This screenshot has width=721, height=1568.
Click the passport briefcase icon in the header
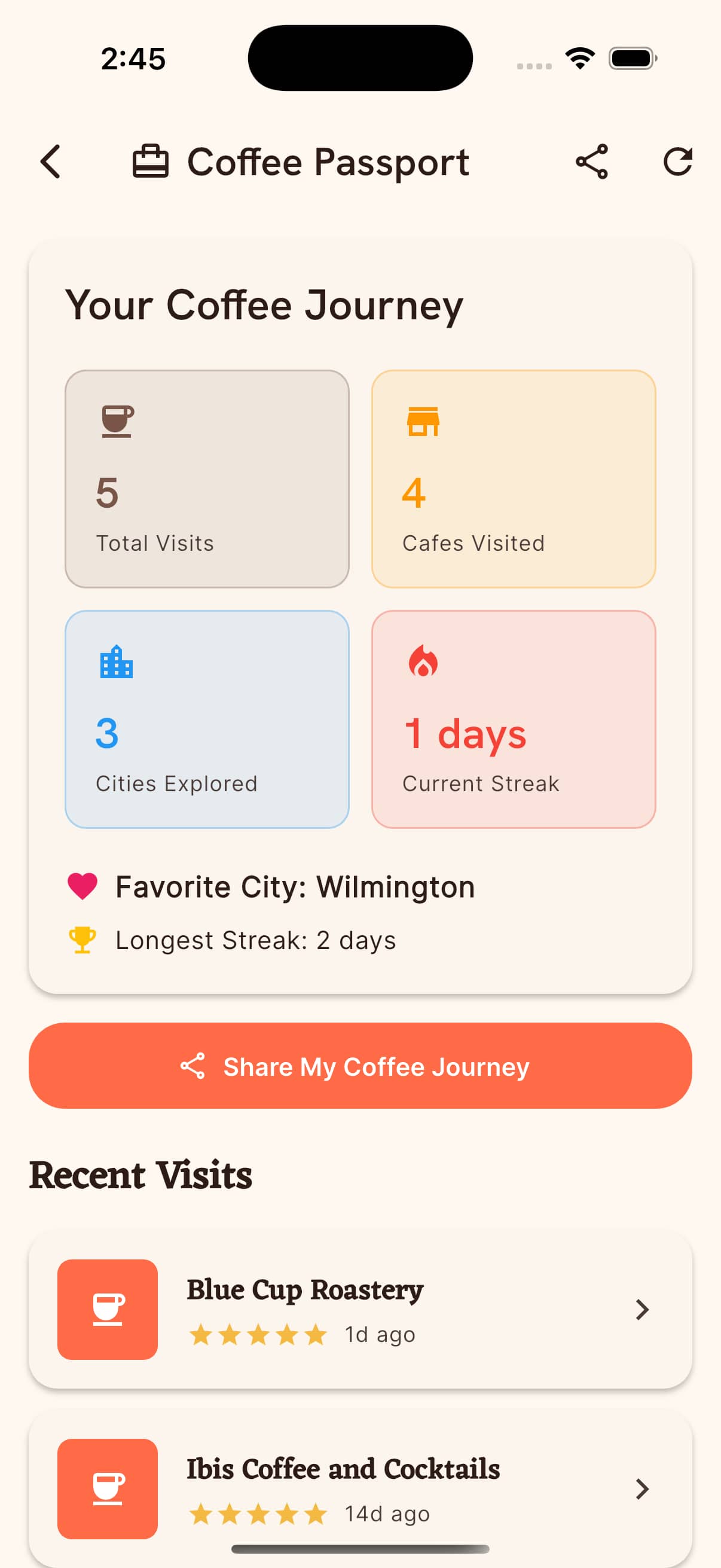[x=150, y=161]
